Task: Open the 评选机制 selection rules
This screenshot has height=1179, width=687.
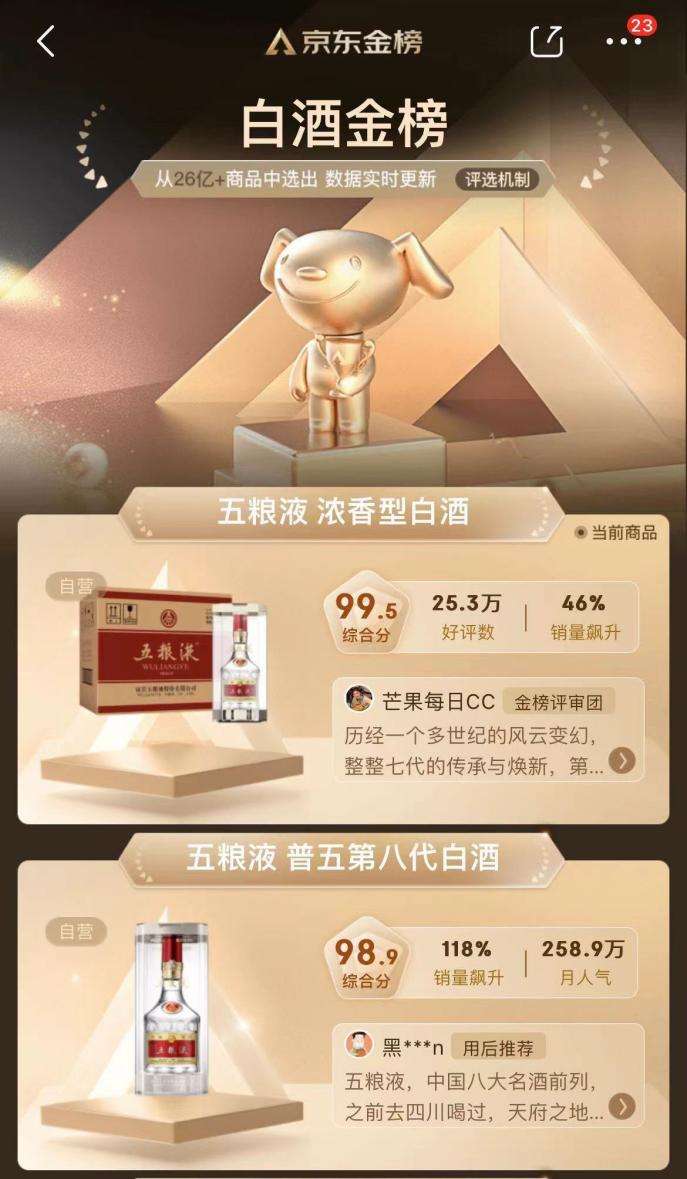Action: (497, 180)
